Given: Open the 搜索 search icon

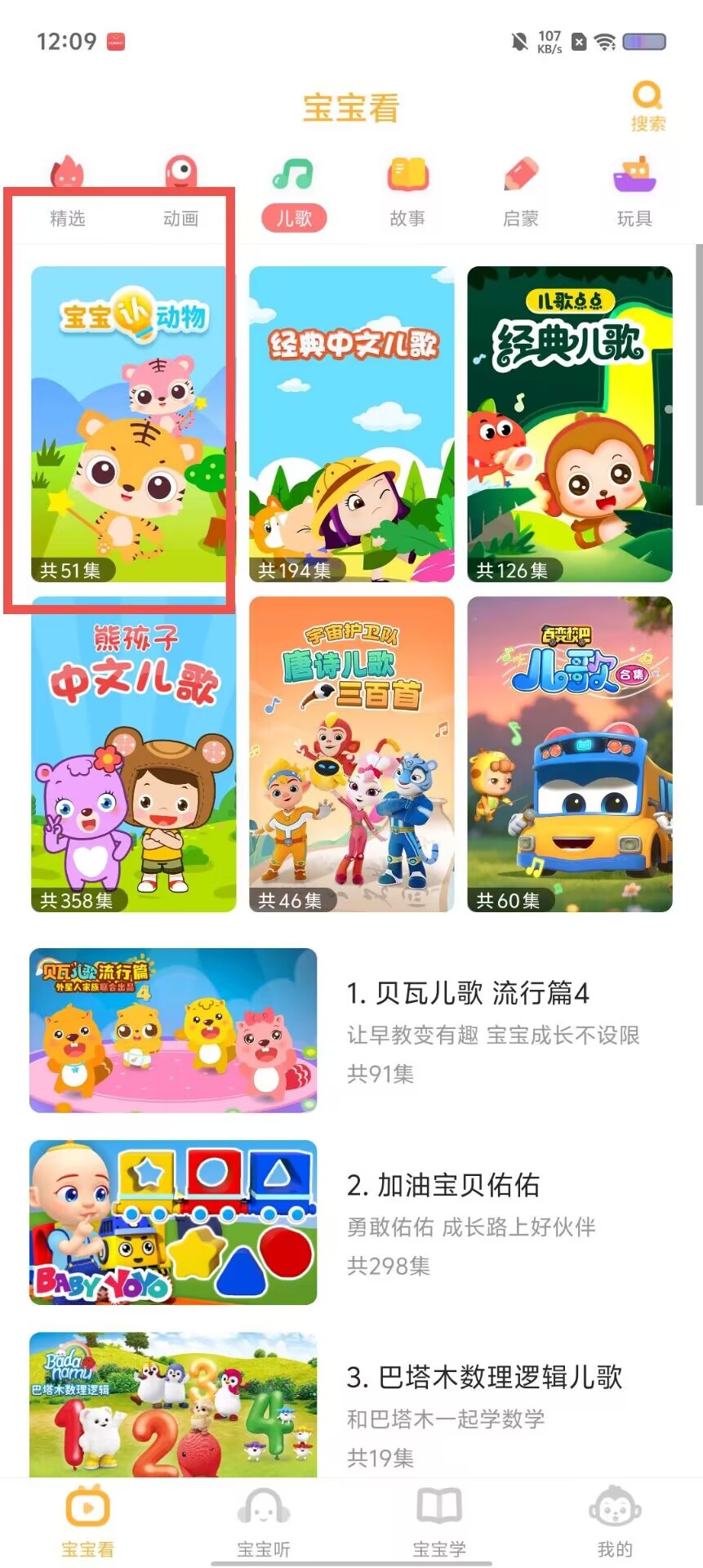Looking at the screenshot, I should [647, 106].
